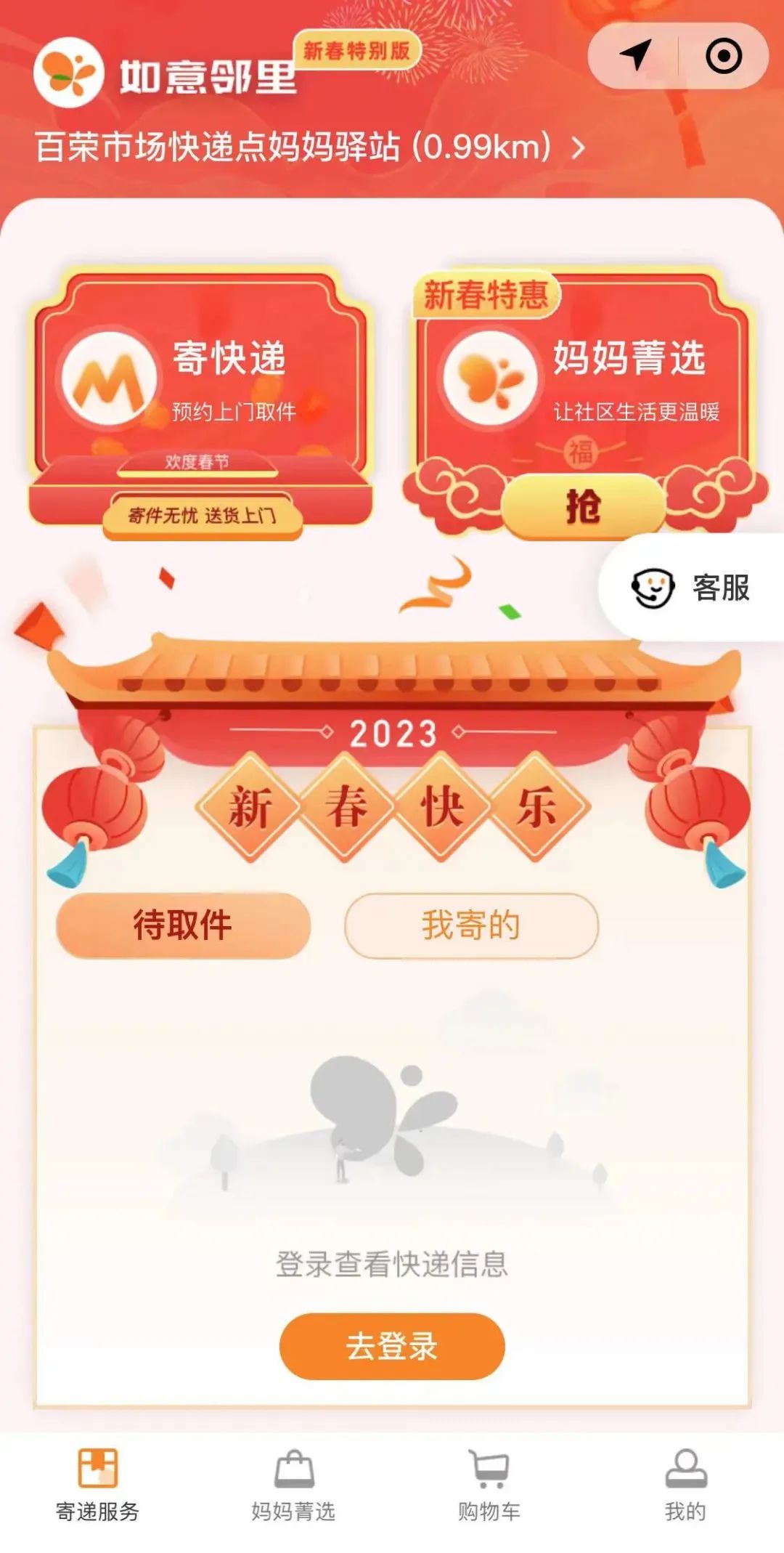This screenshot has height=1553, width=784.
Task: Tap the 去登录 button
Action: (x=392, y=1346)
